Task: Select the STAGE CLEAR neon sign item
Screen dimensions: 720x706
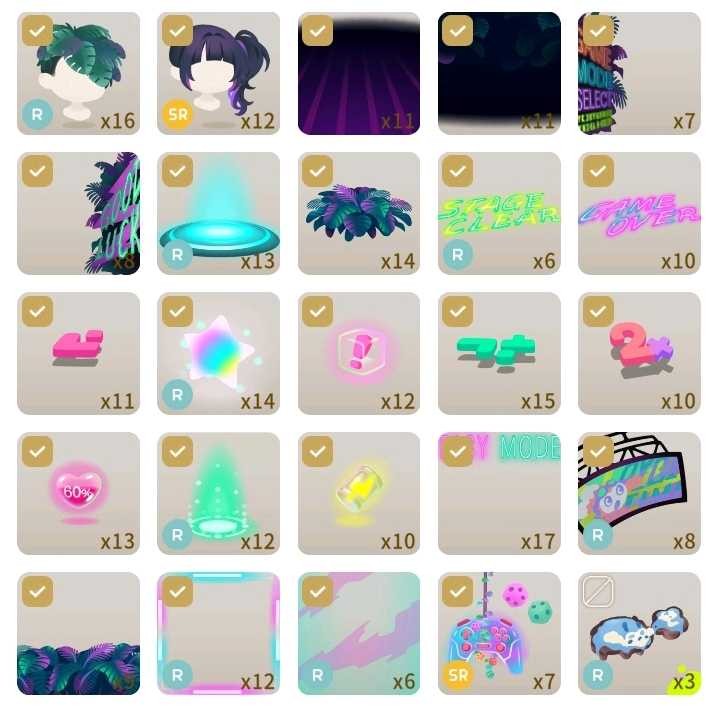Action: (x=499, y=213)
